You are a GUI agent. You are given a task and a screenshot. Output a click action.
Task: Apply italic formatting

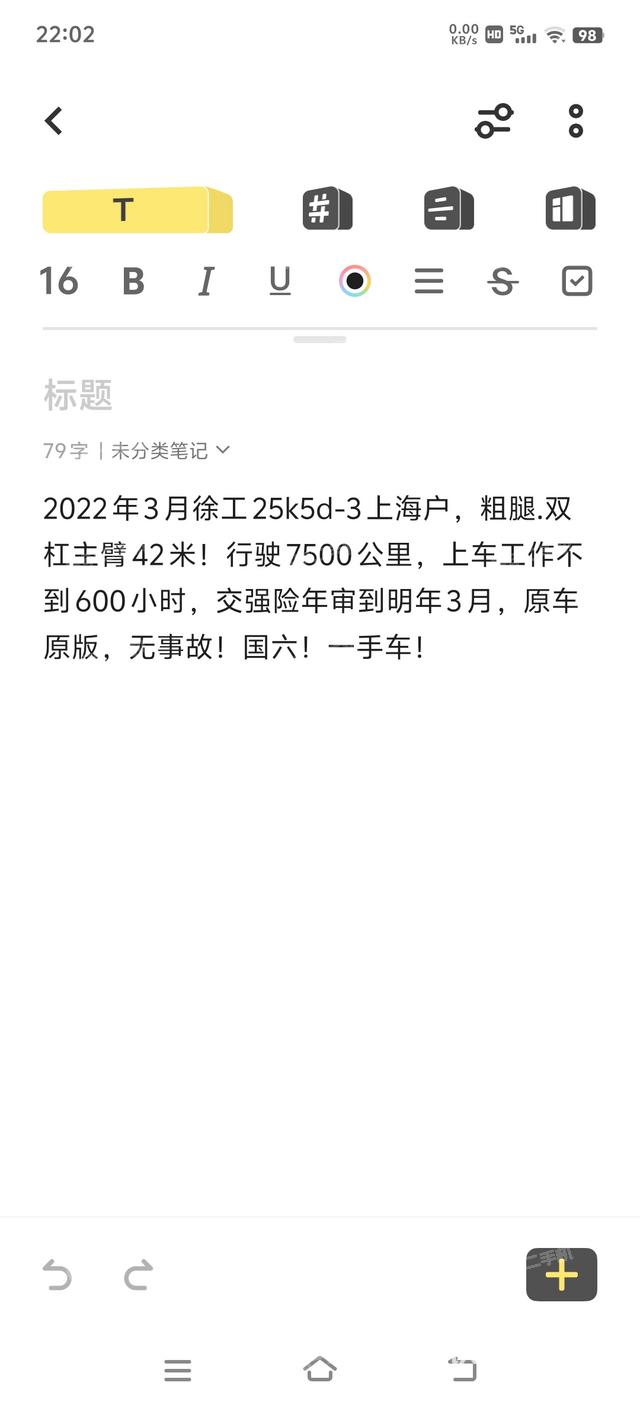pos(206,282)
